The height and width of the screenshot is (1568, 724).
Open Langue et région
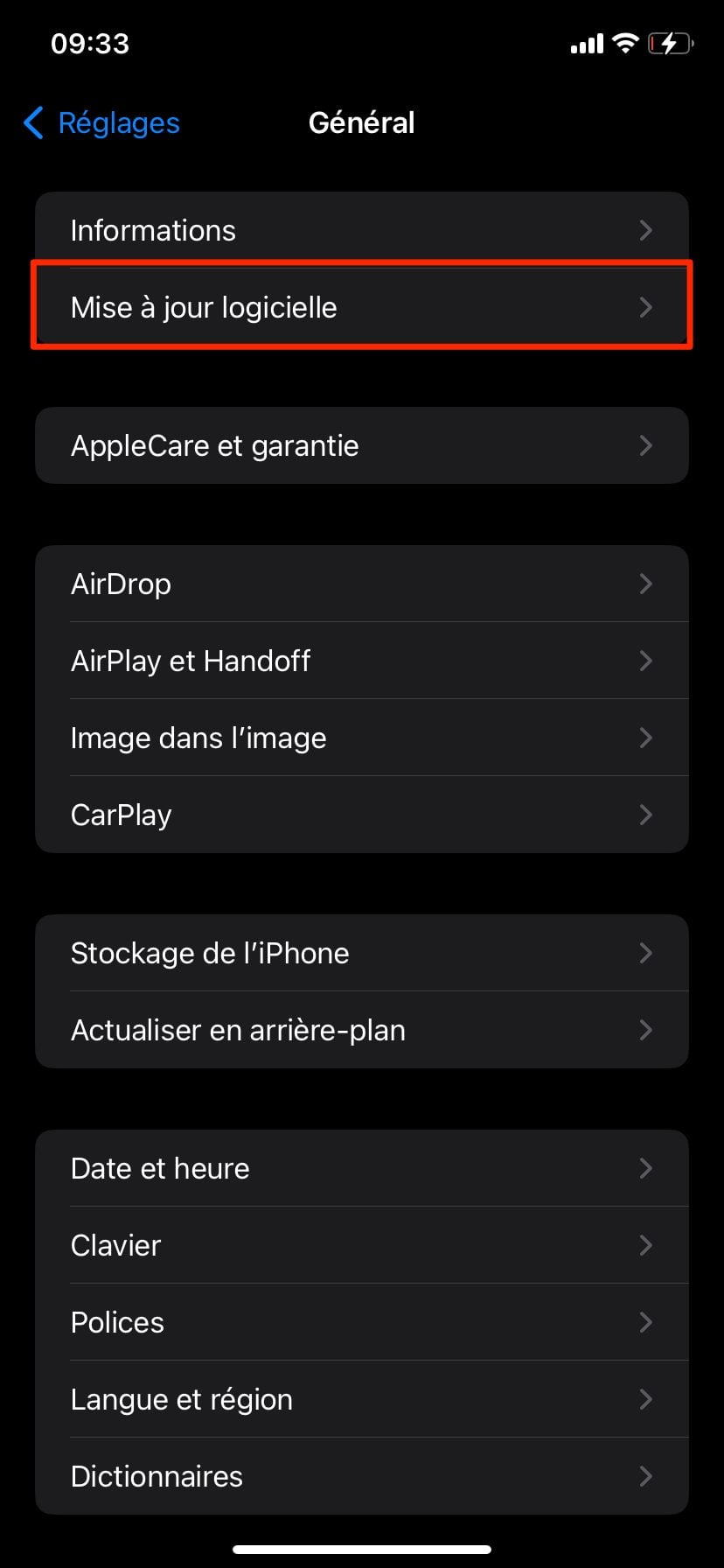click(x=361, y=1399)
